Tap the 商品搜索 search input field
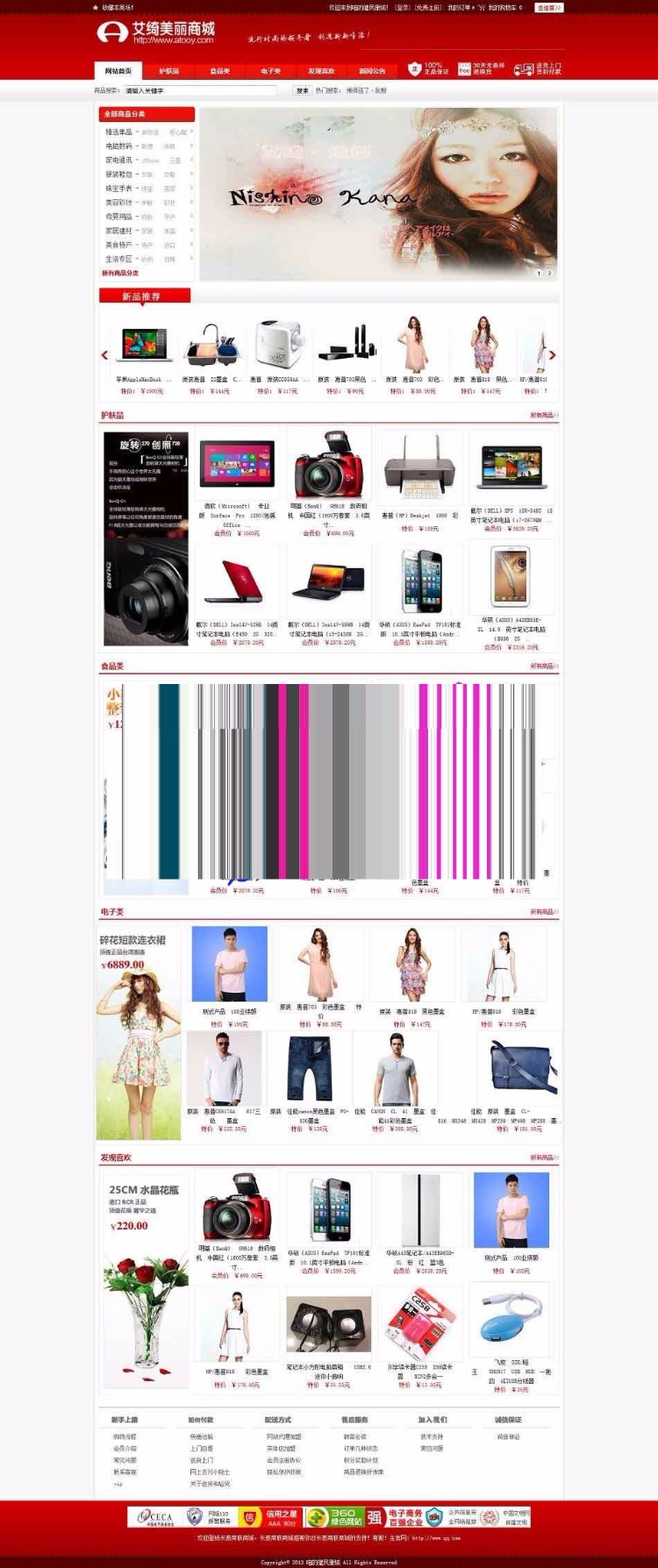The height and width of the screenshot is (1568, 658). pyautogui.click(x=199, y=90)
